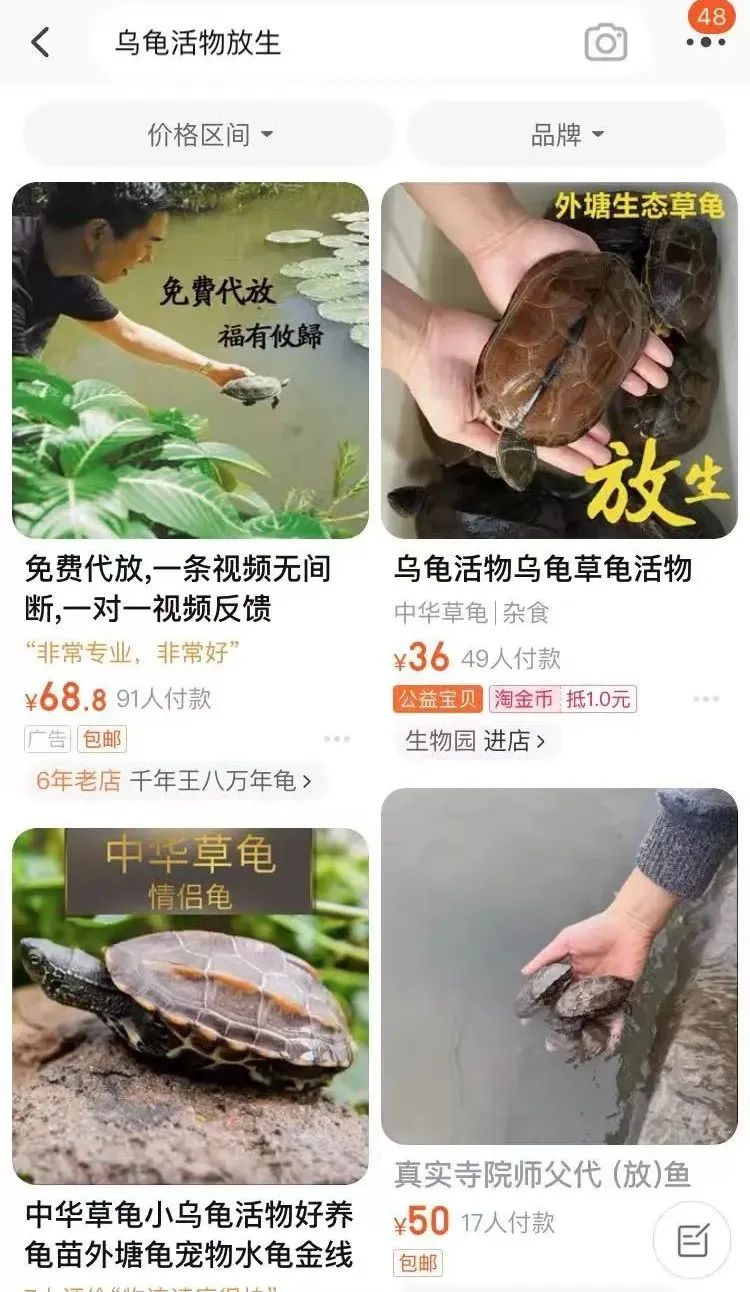The image size is (750, 1292).
Task: Show more options for the ¥36 listing
Action: click(x=706, y=699)
